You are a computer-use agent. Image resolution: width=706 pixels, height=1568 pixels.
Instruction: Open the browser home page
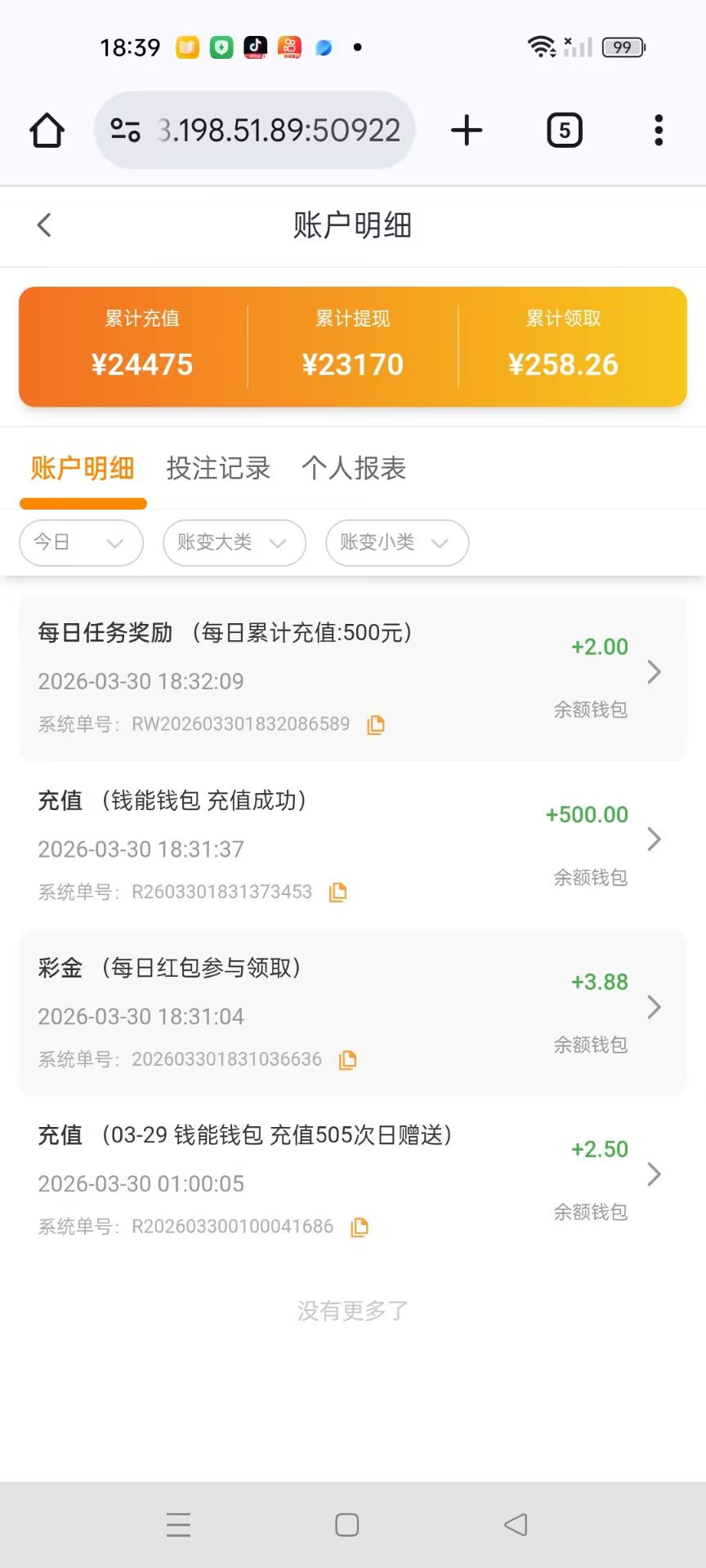coord(47,131)
